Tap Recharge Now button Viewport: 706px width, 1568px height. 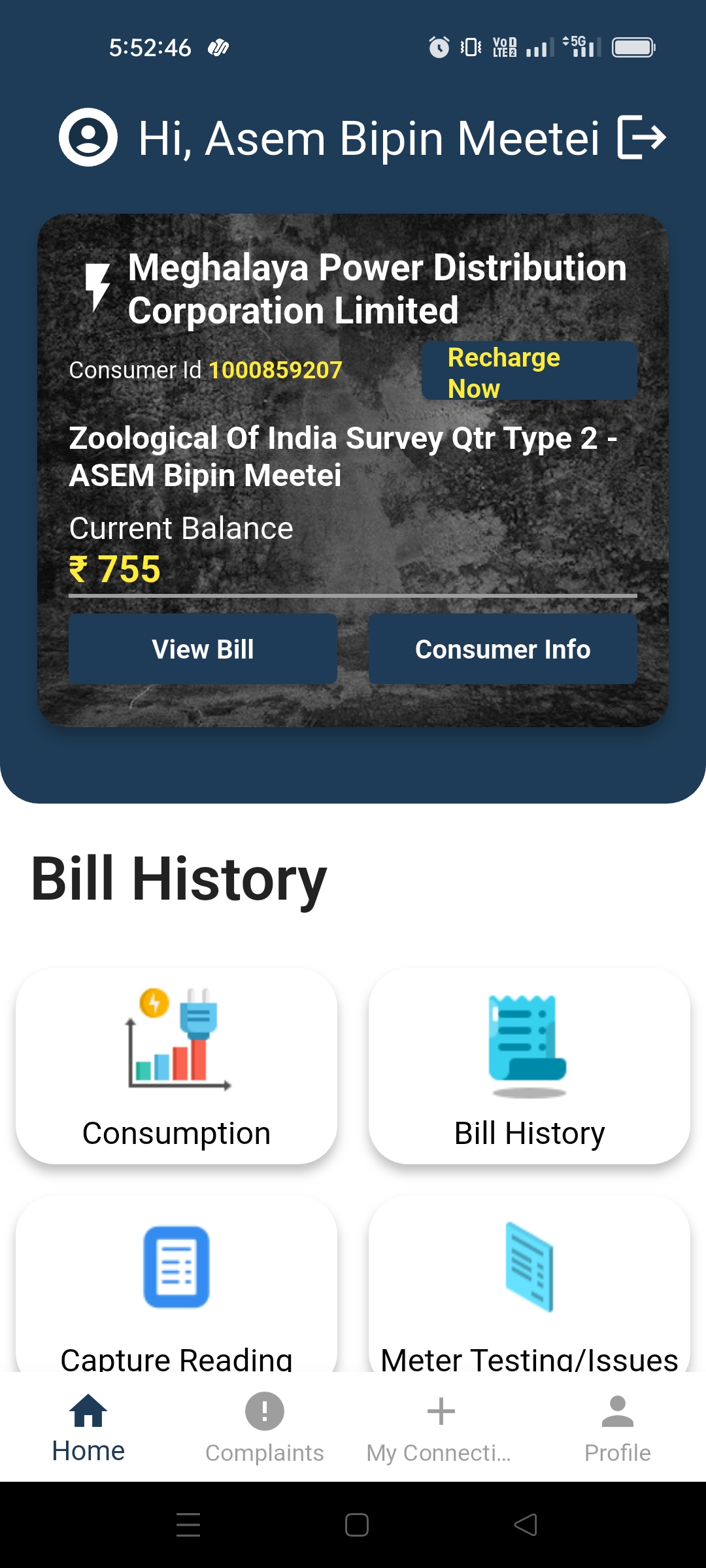coord(529,370)
